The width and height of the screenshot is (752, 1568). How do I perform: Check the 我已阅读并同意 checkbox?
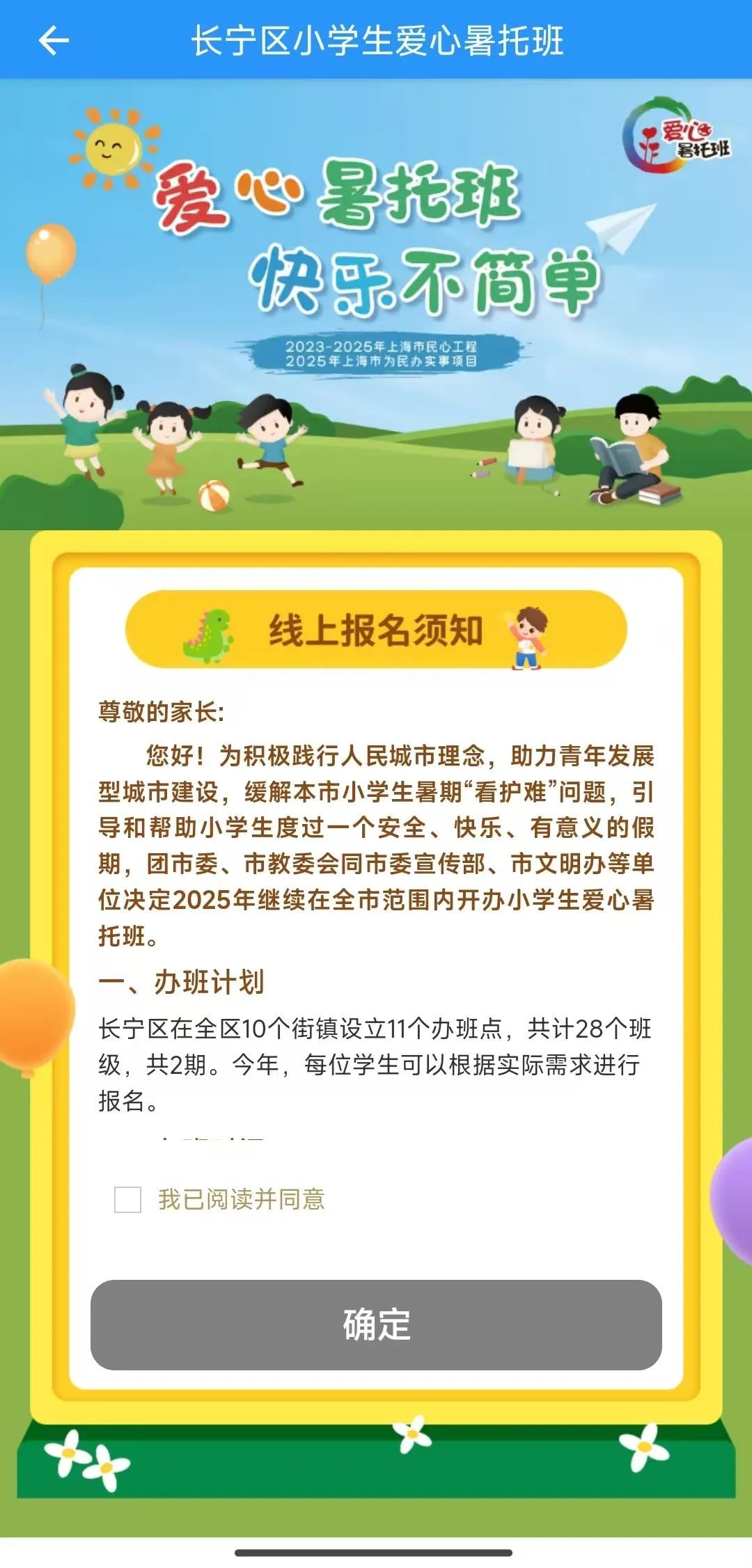(x=128, y=1199)
